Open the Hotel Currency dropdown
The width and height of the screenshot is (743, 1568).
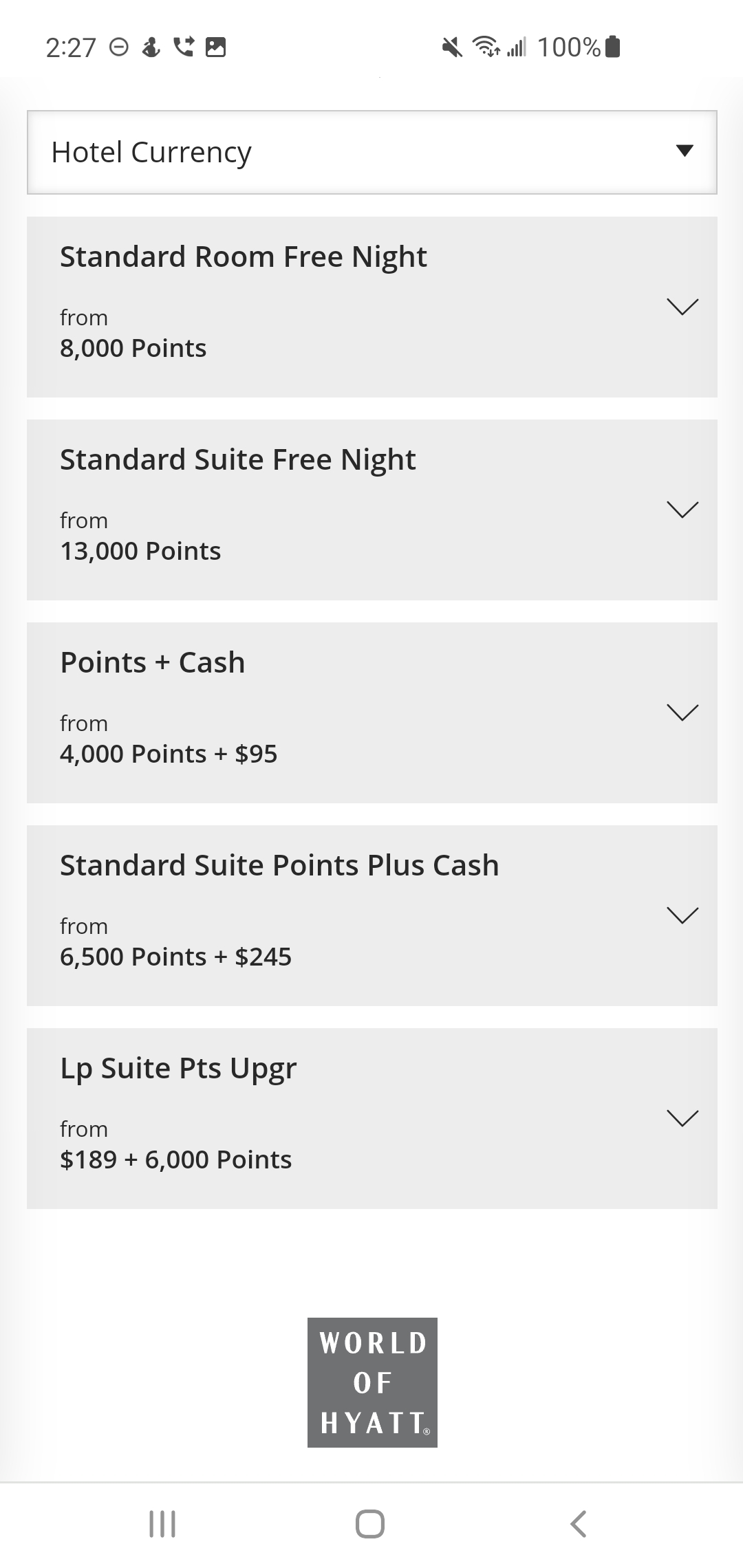click(x=371, y=152)
